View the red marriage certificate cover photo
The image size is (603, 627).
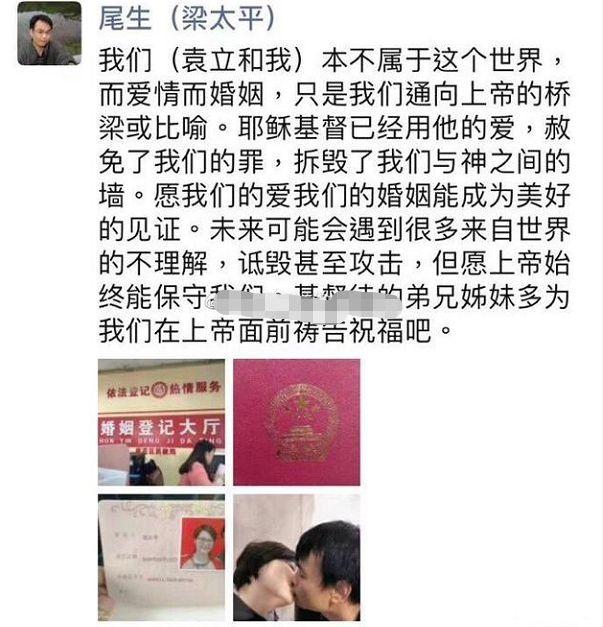[297, 423]
